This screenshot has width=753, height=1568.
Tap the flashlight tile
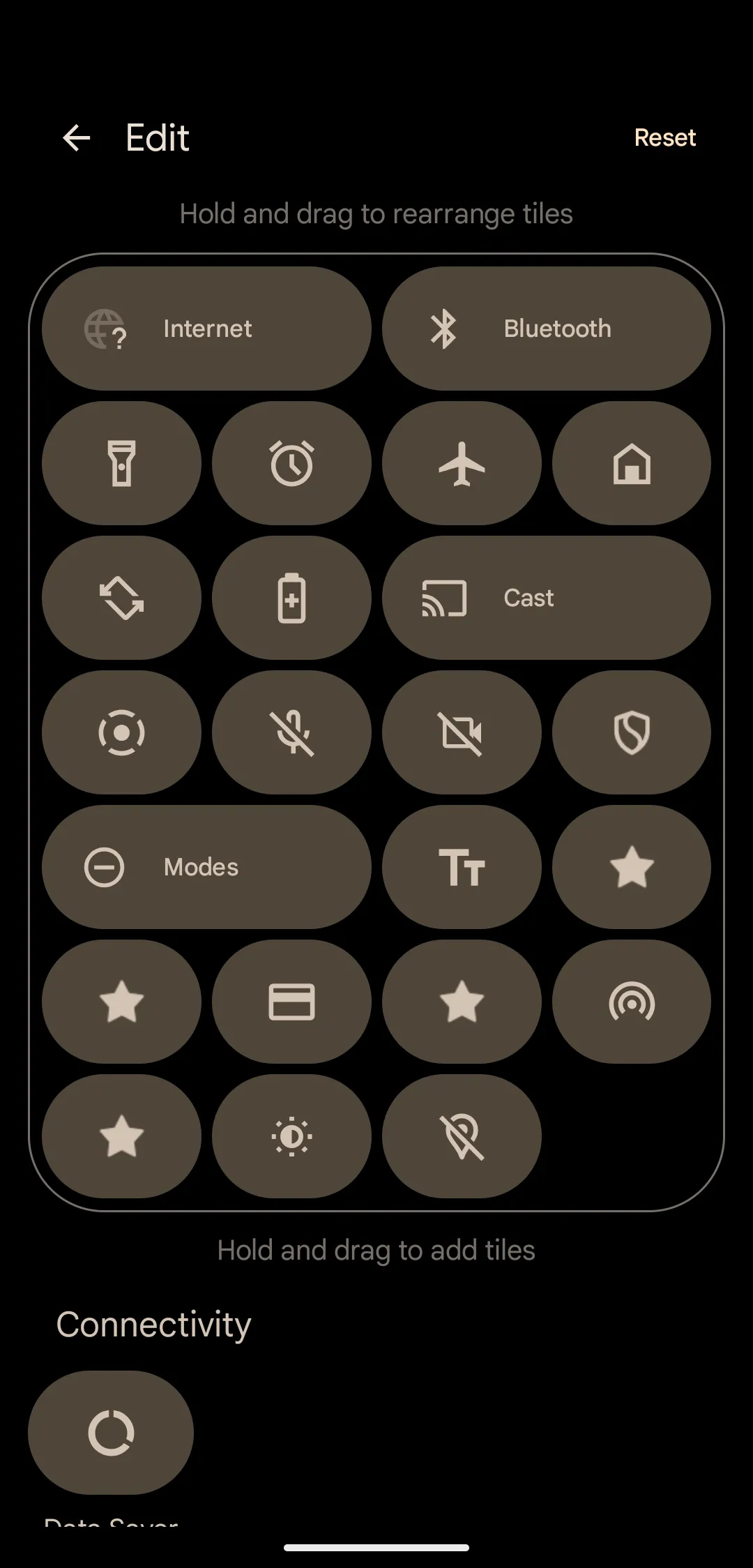click(121, 463)
